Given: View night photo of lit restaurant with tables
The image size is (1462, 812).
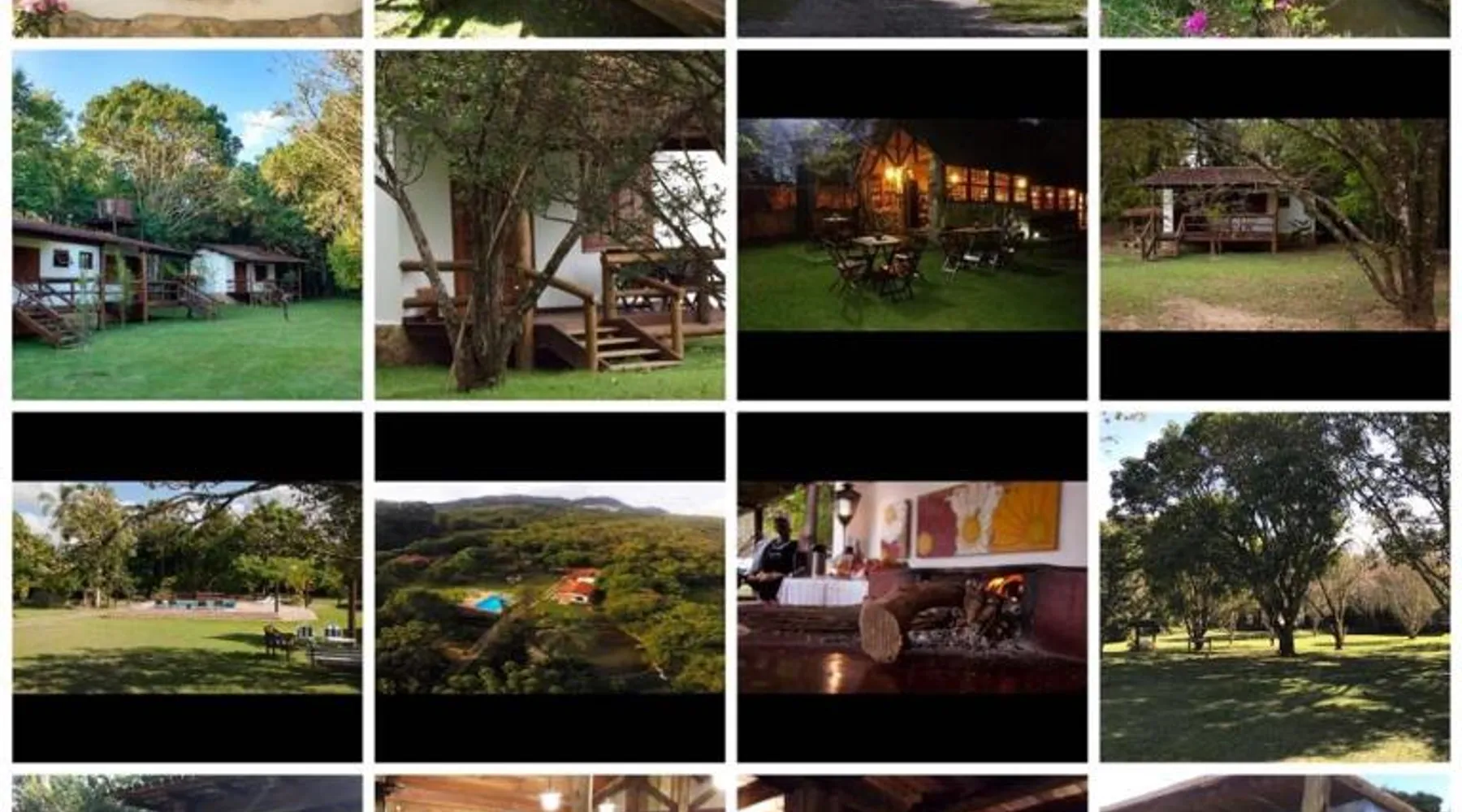Looking at the screenshot, I should pyautogui.click(x=912, y=225).
